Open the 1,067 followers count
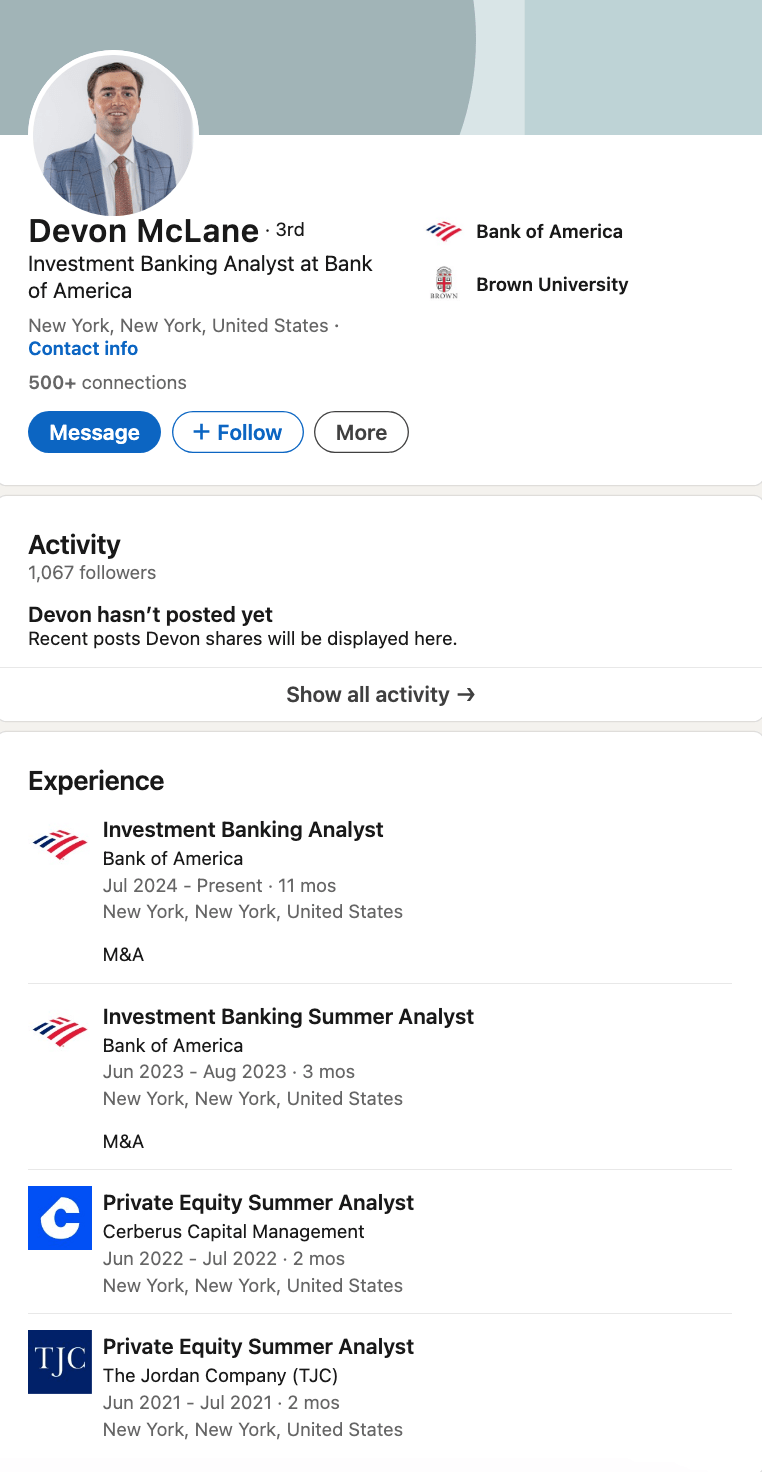This screenshot has width=762, height=1472. (x=91, y=572)
